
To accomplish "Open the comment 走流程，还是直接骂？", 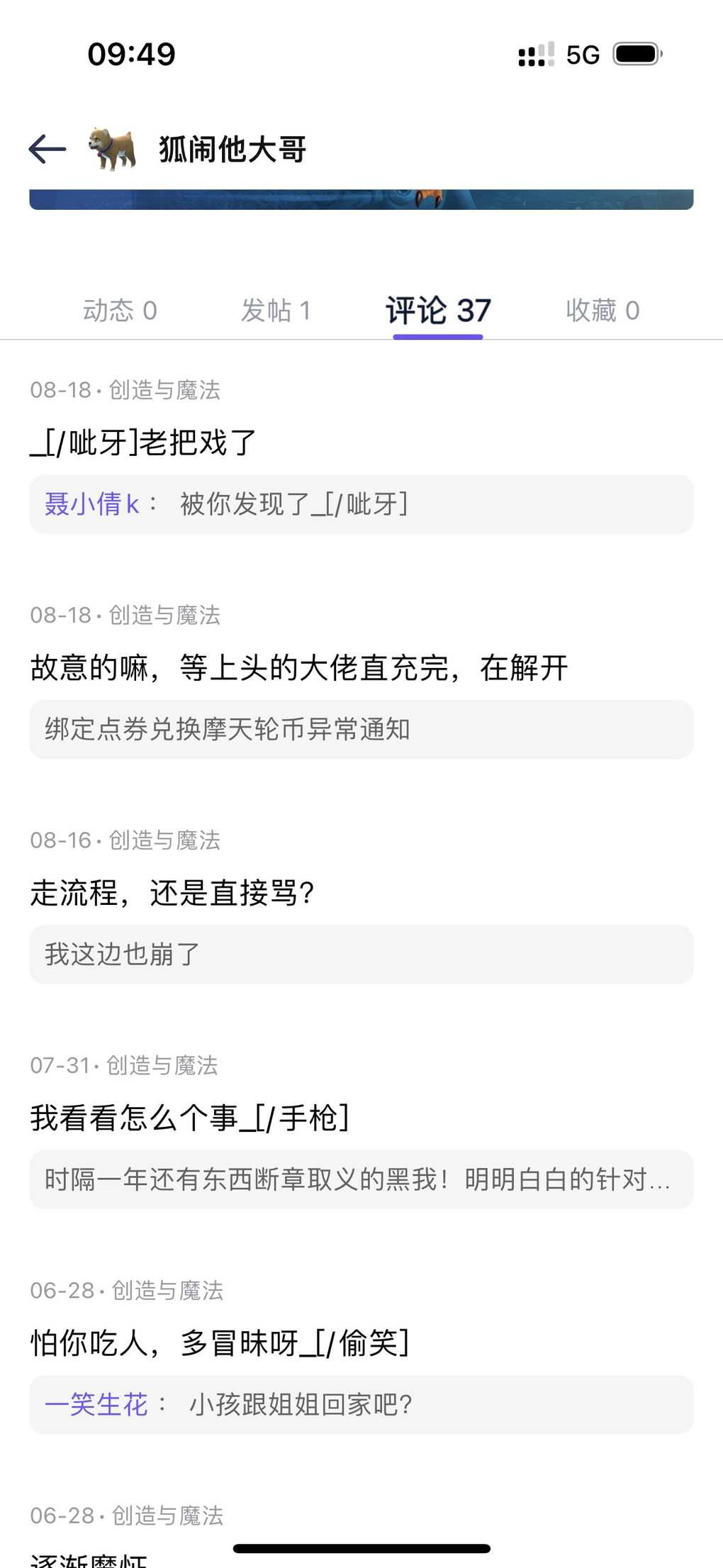I will tap(172, 893).
